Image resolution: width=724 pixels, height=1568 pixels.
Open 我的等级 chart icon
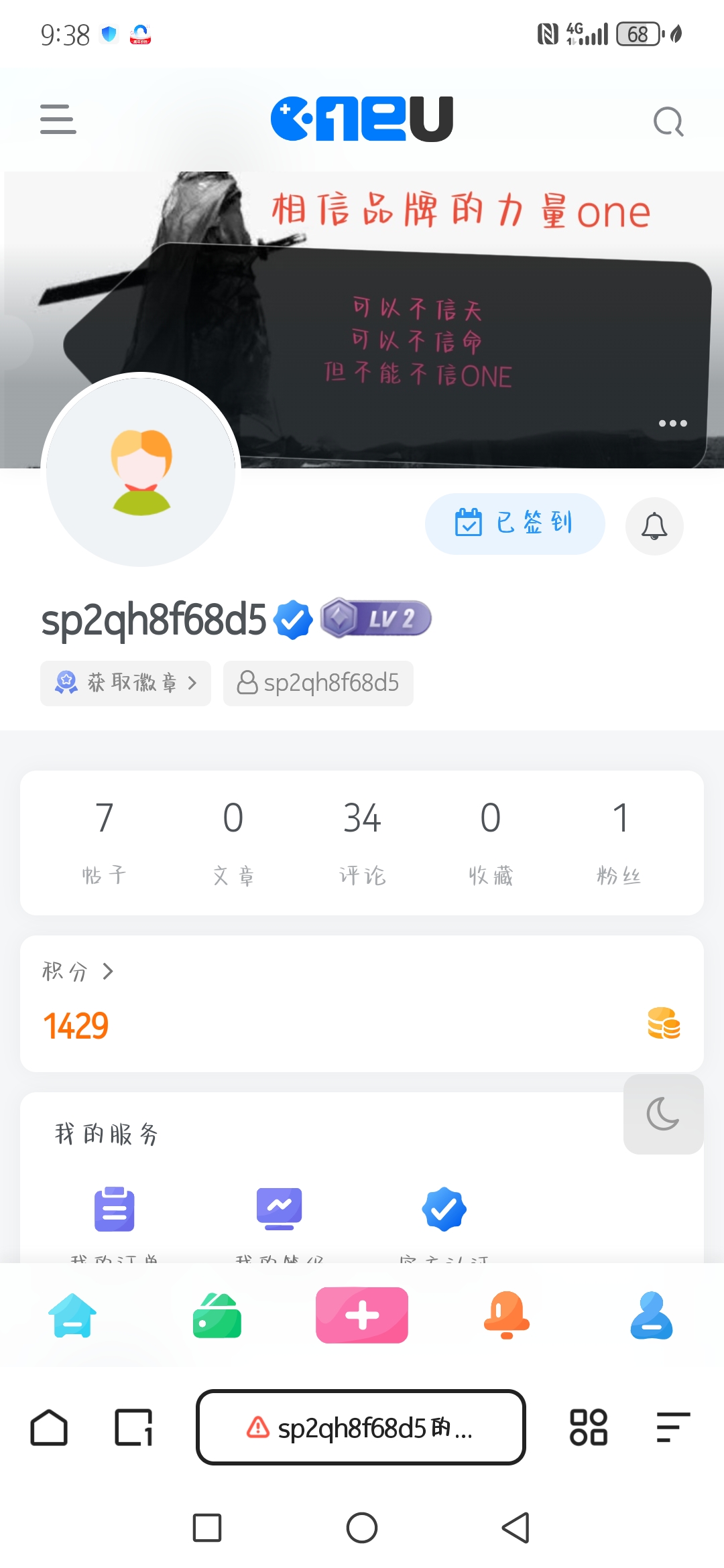(x=279, y=1210)
